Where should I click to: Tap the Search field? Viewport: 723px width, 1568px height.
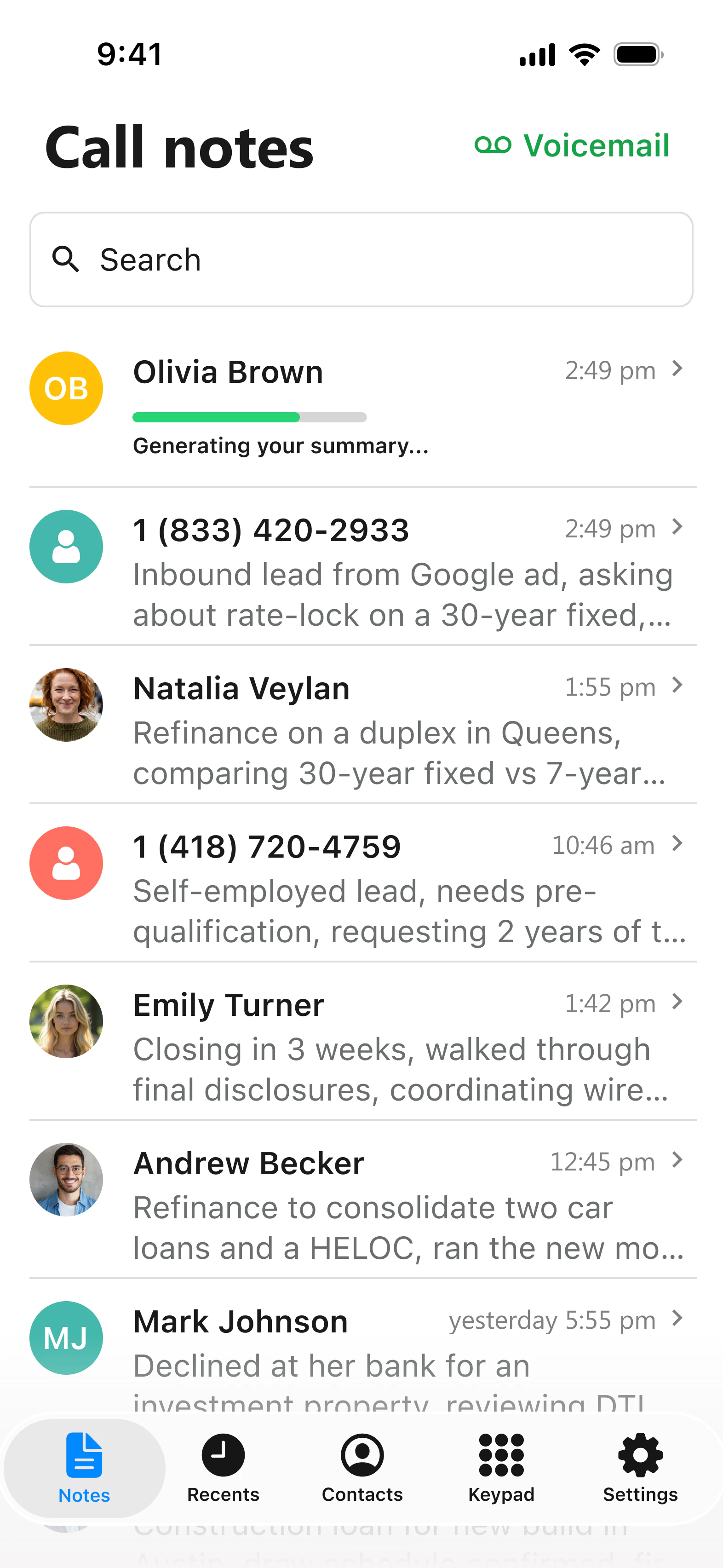(361, 259)
